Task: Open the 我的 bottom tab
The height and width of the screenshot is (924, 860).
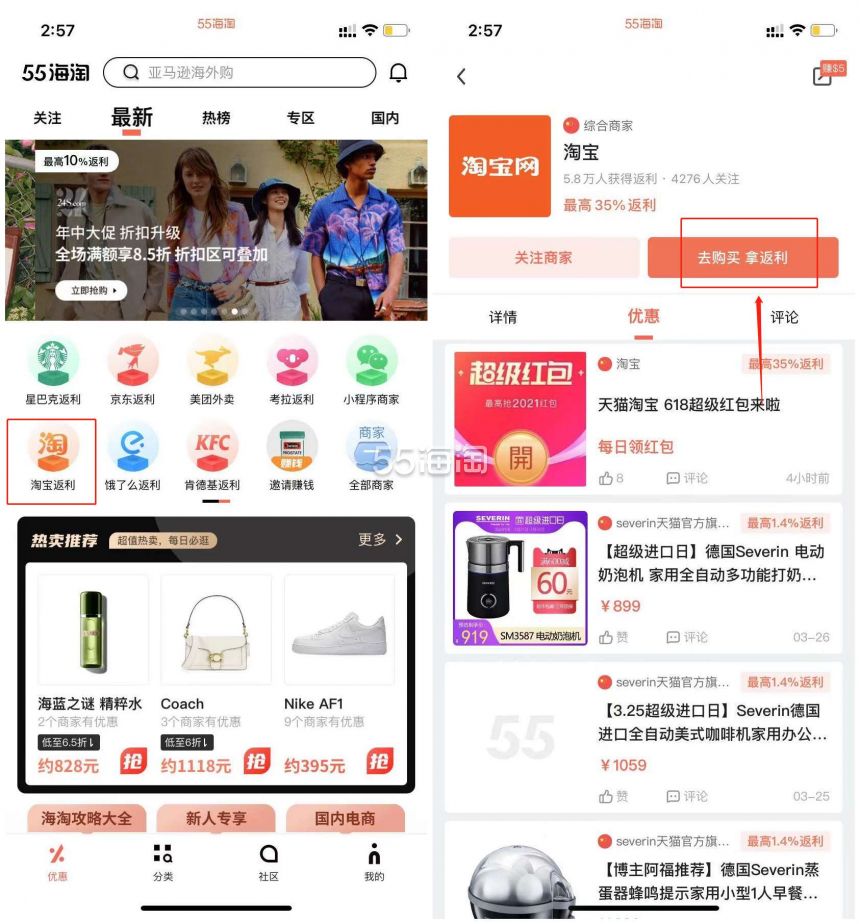Action: (374, 862)
